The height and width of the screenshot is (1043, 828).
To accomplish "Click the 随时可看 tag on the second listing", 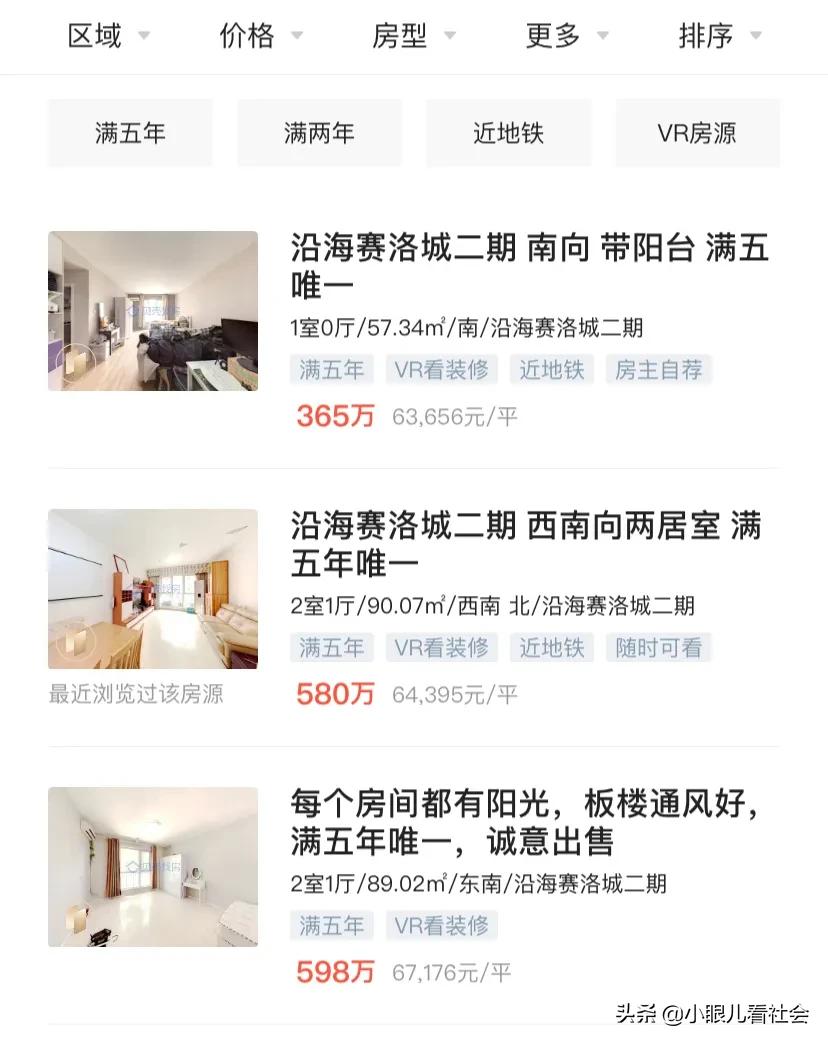I will pyautogui.click(x=659, y=648).
